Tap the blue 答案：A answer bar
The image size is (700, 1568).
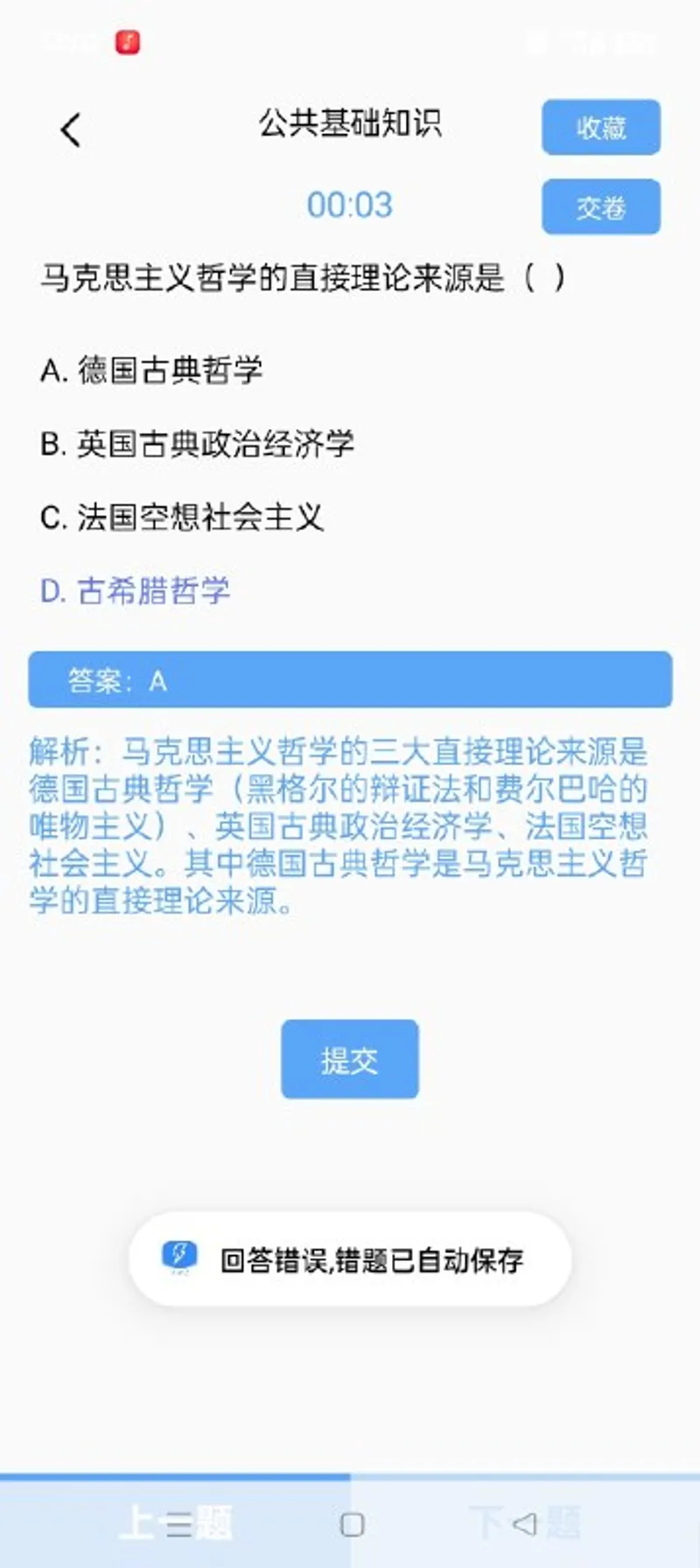pyautogui.click(x=349, y=679)
